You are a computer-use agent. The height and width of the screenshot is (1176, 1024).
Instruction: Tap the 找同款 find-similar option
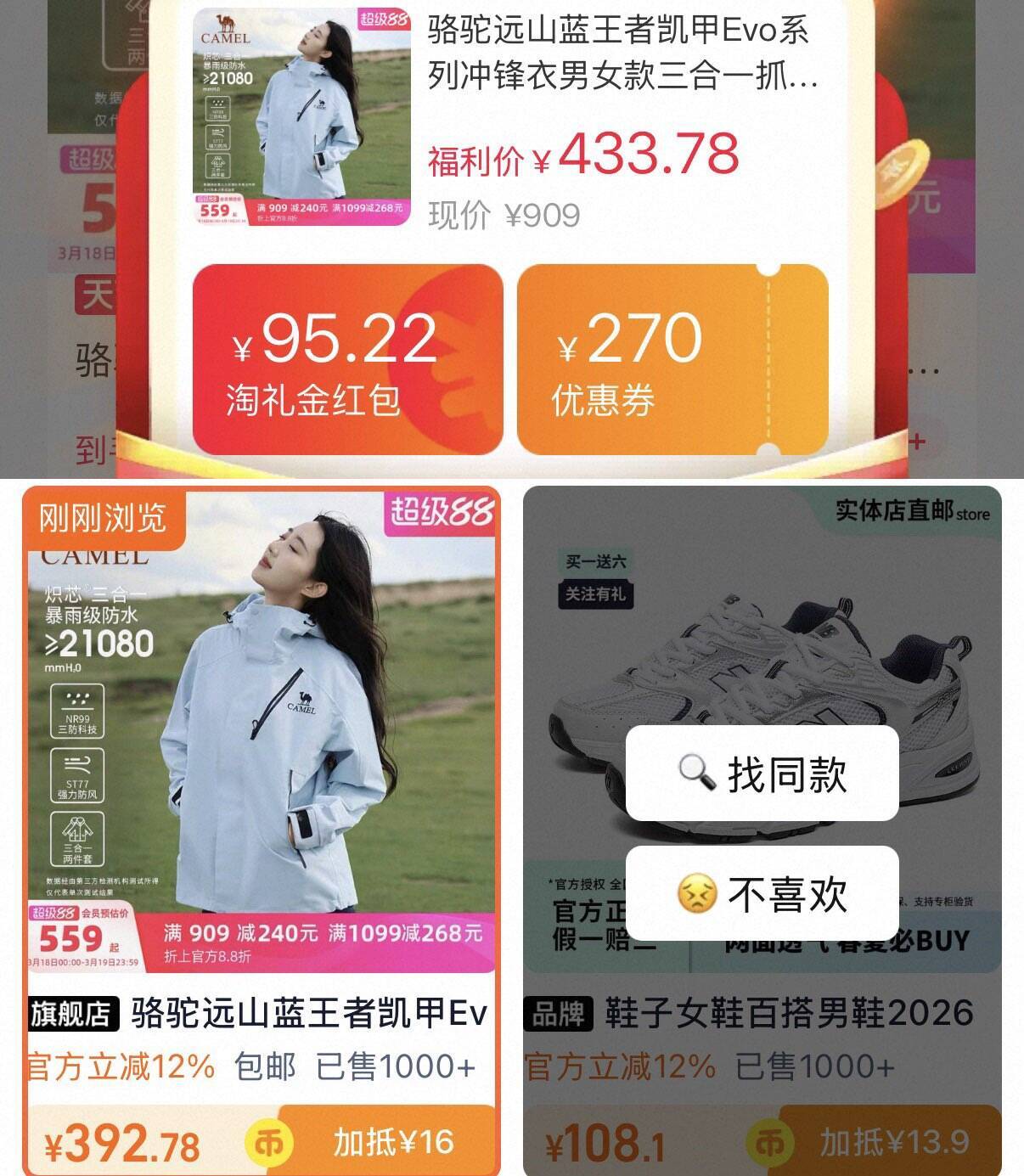(762, 774)
